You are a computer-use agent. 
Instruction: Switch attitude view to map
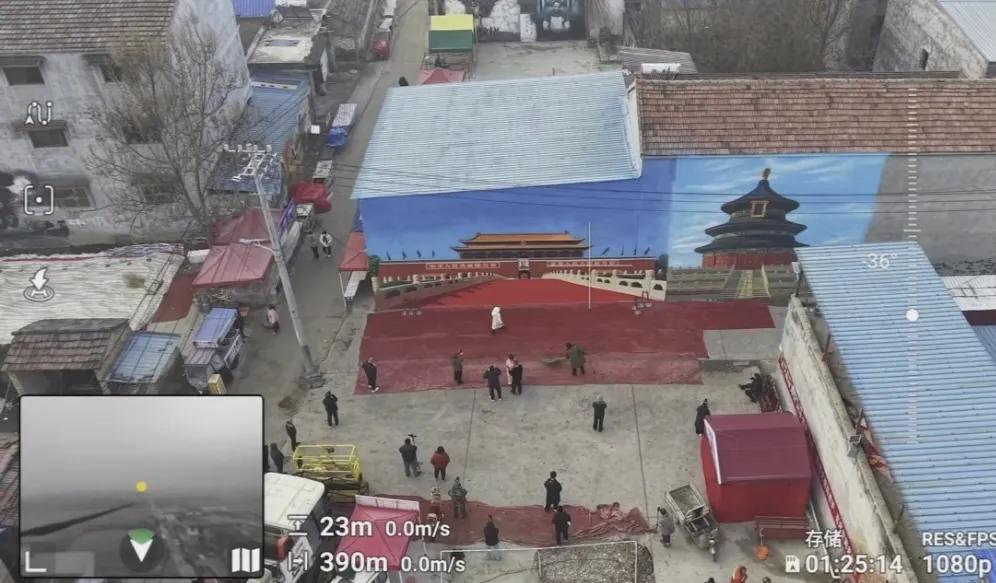[245, 560]
